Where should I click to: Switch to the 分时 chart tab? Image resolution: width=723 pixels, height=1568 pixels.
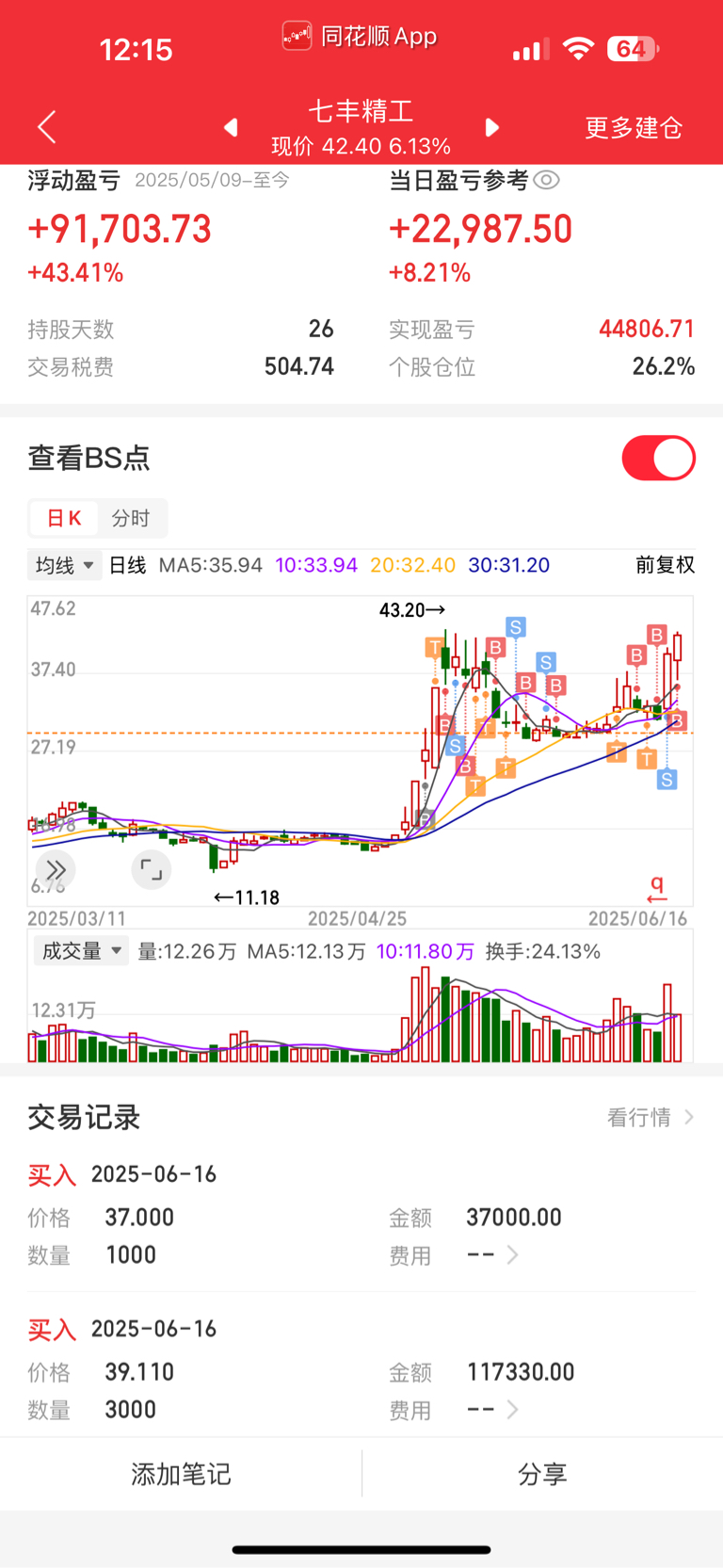[x=131, y=518]
